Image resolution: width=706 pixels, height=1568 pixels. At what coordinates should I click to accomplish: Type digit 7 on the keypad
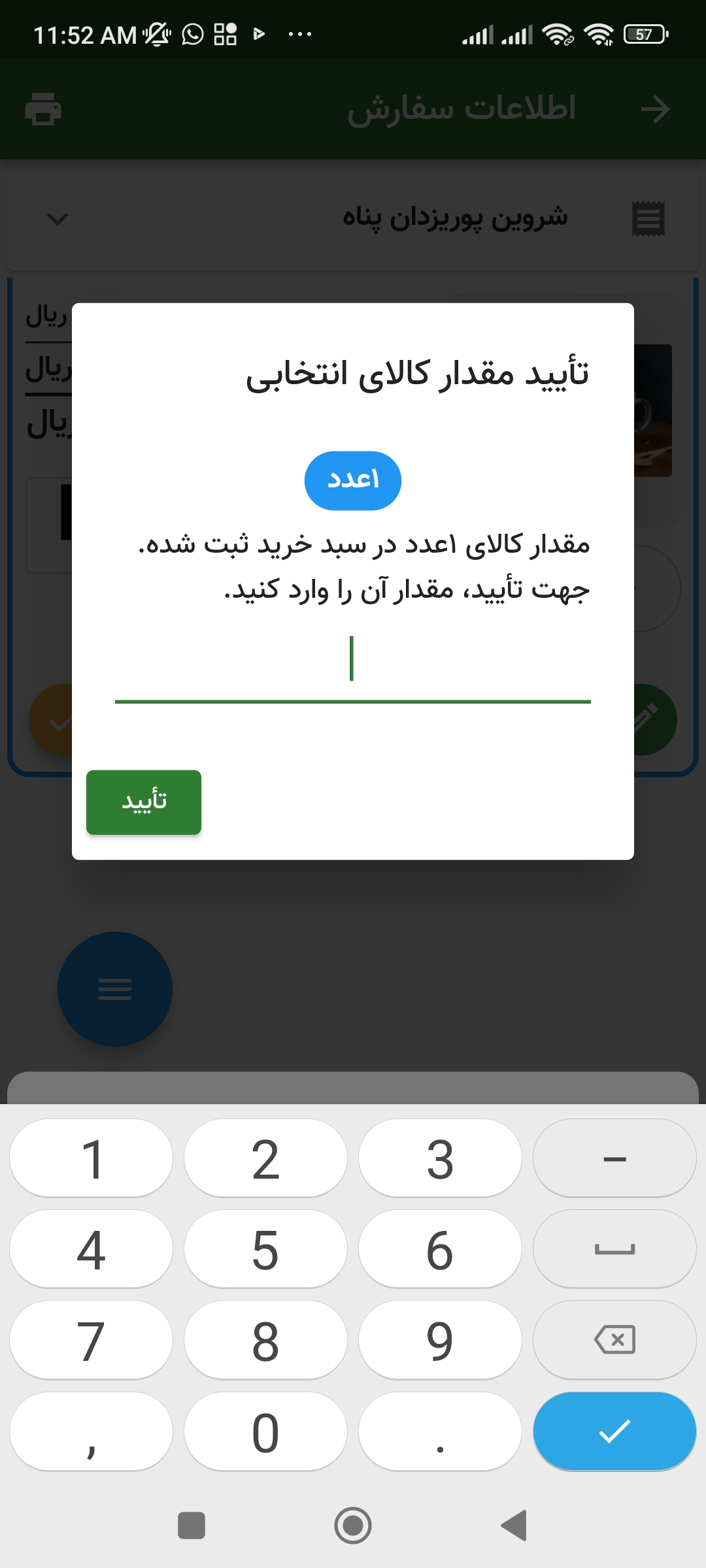(x=92, y=1340)
